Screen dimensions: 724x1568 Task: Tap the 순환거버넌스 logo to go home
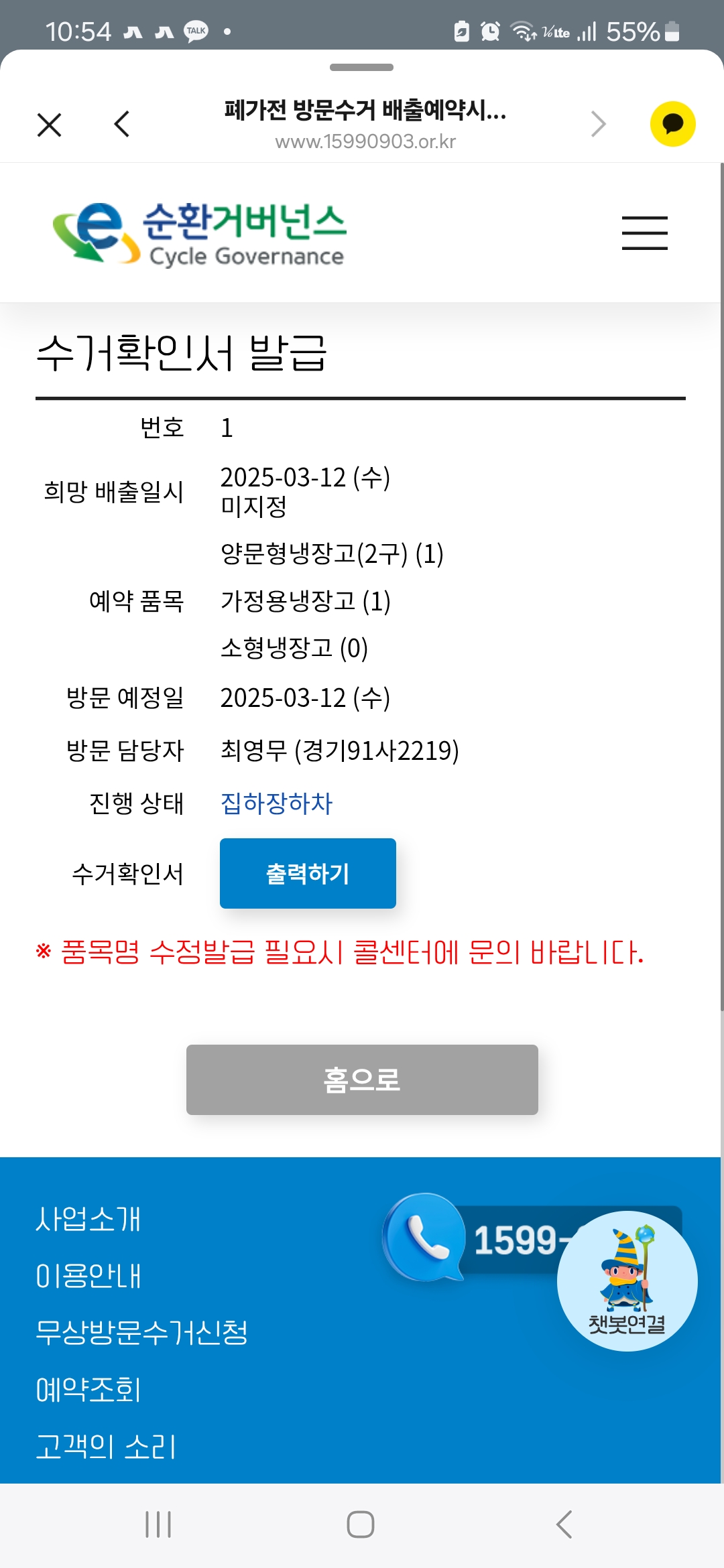[x=200, y=233]
